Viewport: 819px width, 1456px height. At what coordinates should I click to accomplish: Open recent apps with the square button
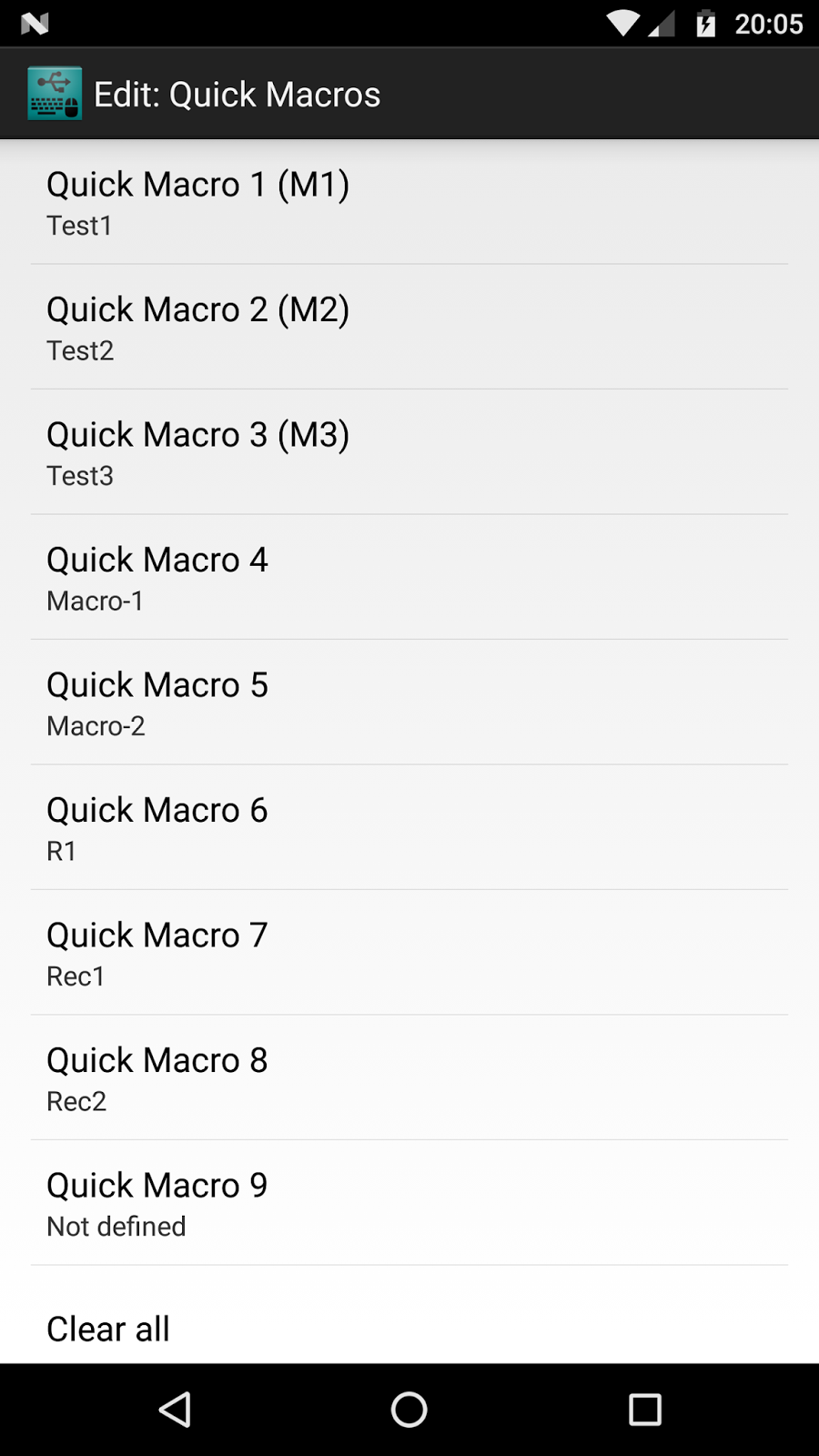pos(644,1409)
